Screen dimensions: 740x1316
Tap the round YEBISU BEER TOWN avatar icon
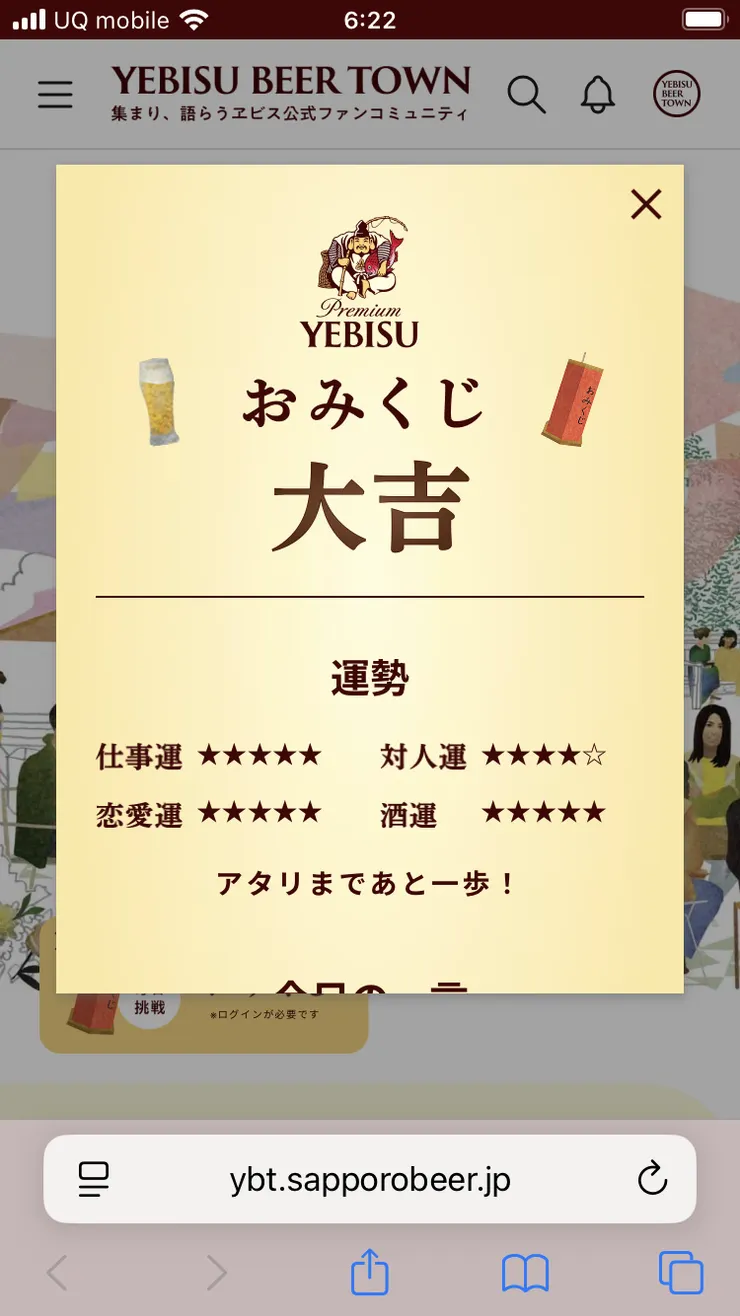(677, 94)
